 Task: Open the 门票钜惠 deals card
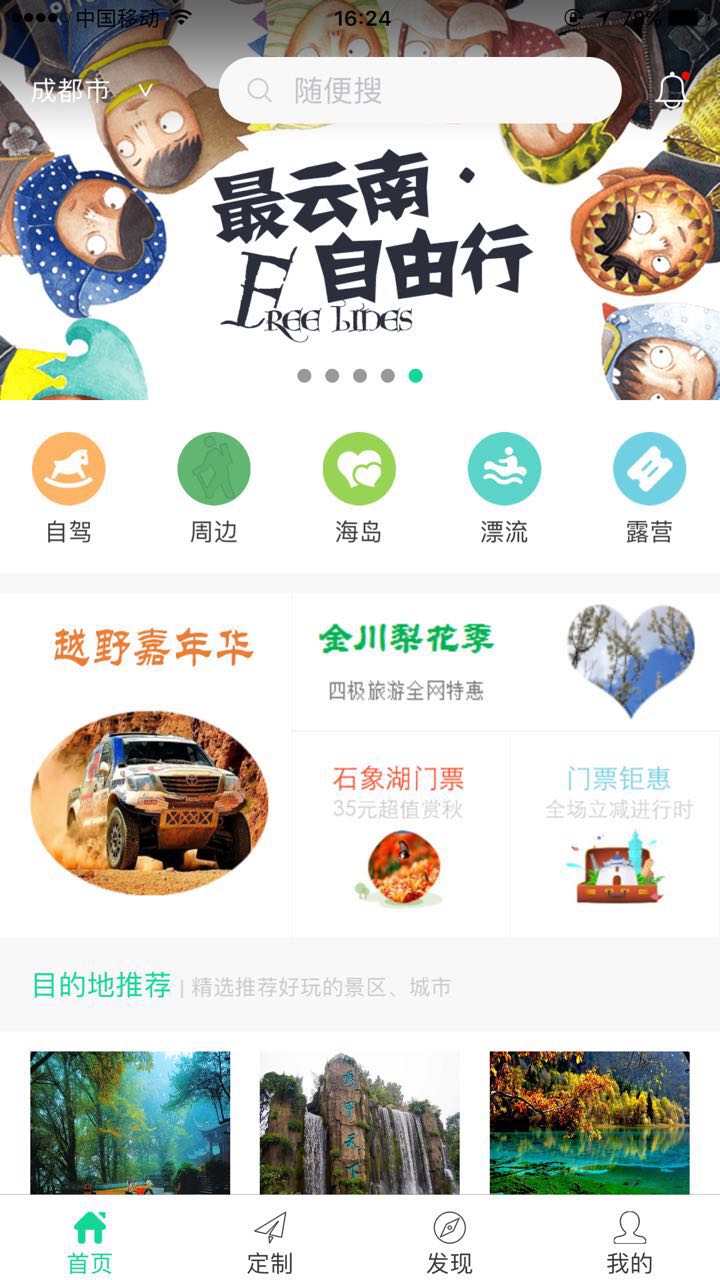[616, 834]
